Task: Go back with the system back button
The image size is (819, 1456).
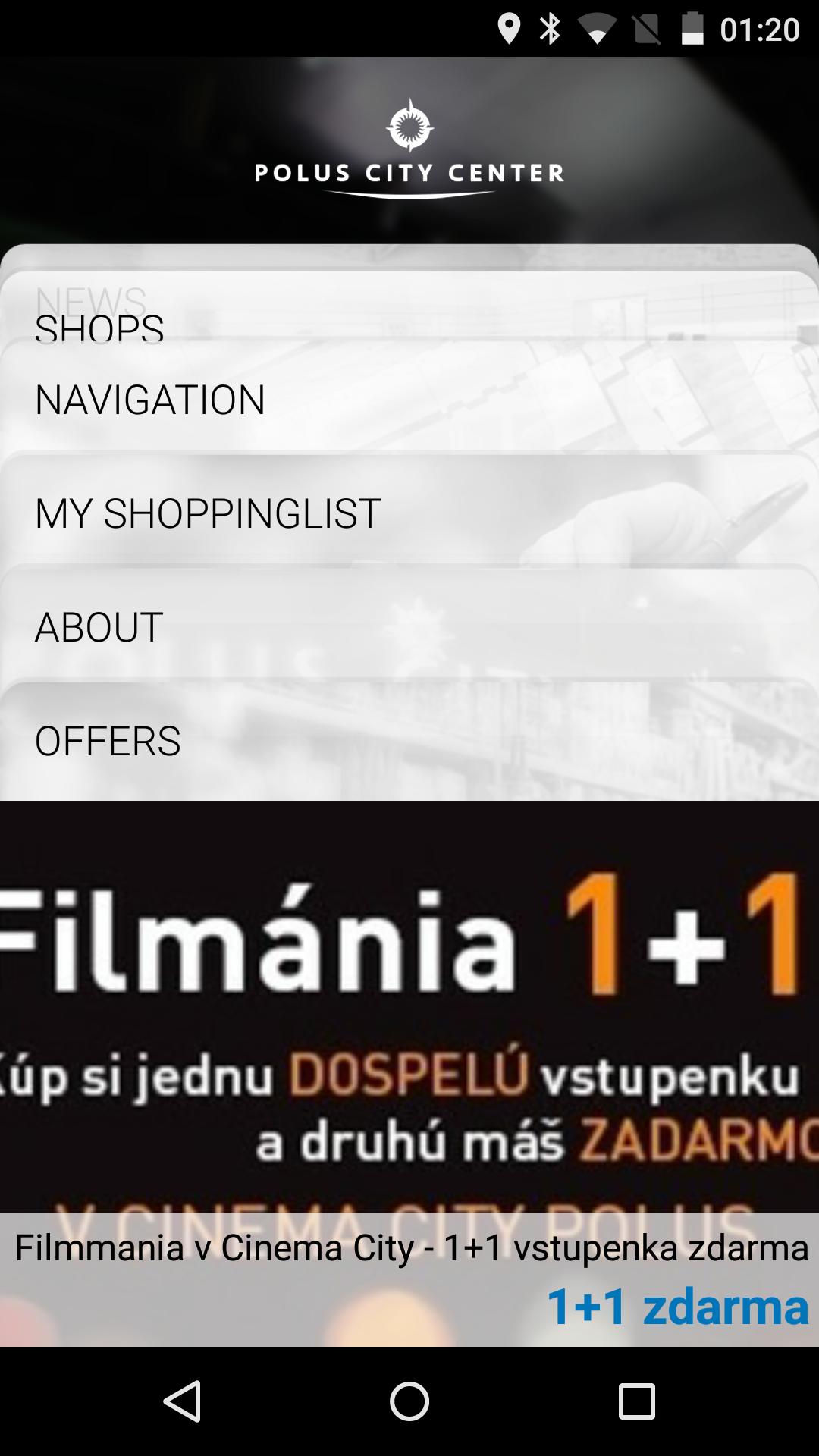Action: pyautogui.click(x=182, y=1401)
